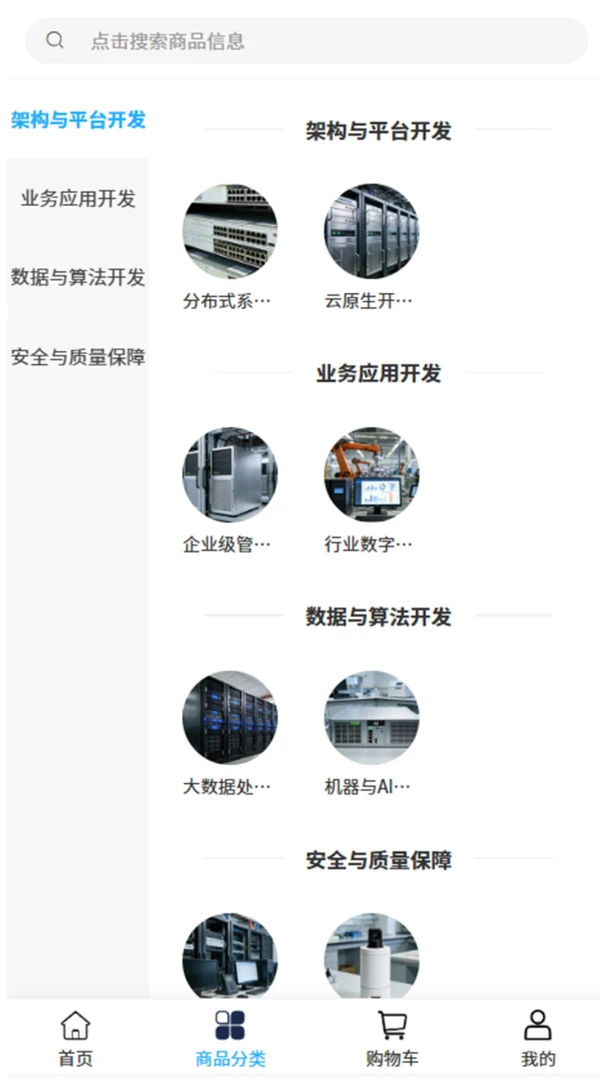Select 架构与平台开发 in the side menu
Image resolution: width=607 pixels, height=1080 pixels.
(x=78, y=120)
